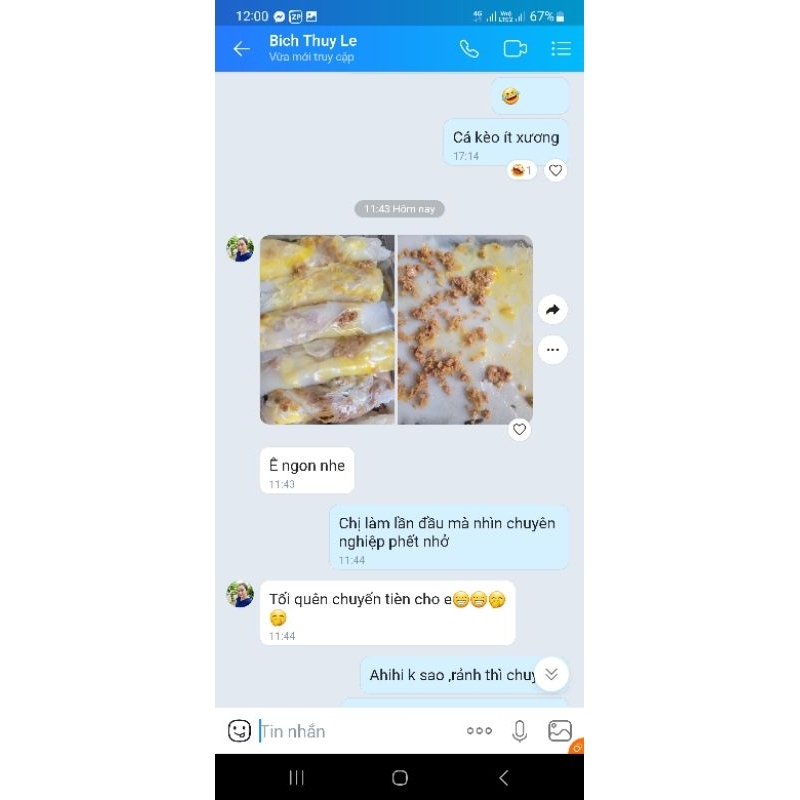Start a voice call with Bich Thuy Le
The height and width of the screenshot is (800, 800).
pos(469,49)
